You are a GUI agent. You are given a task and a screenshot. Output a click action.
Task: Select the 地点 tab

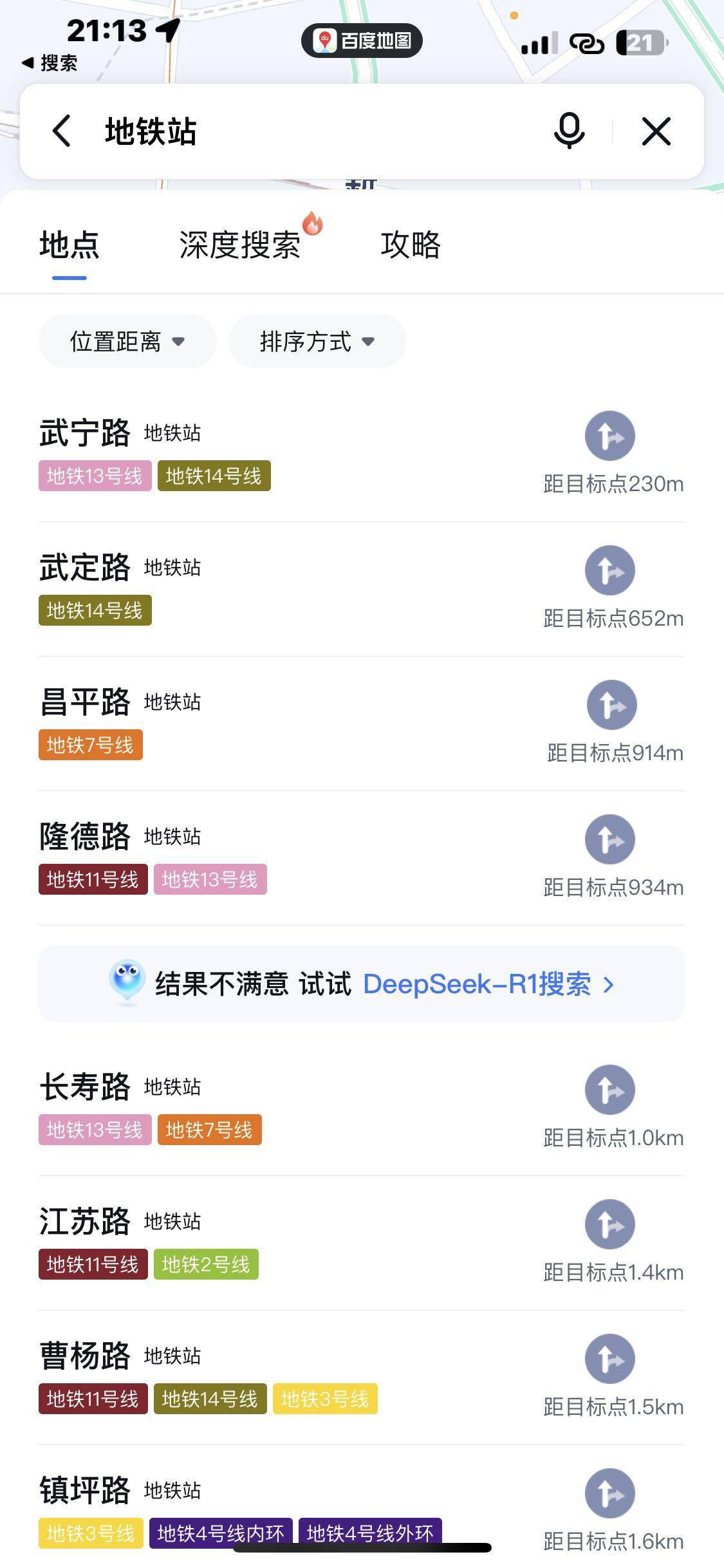70,245
